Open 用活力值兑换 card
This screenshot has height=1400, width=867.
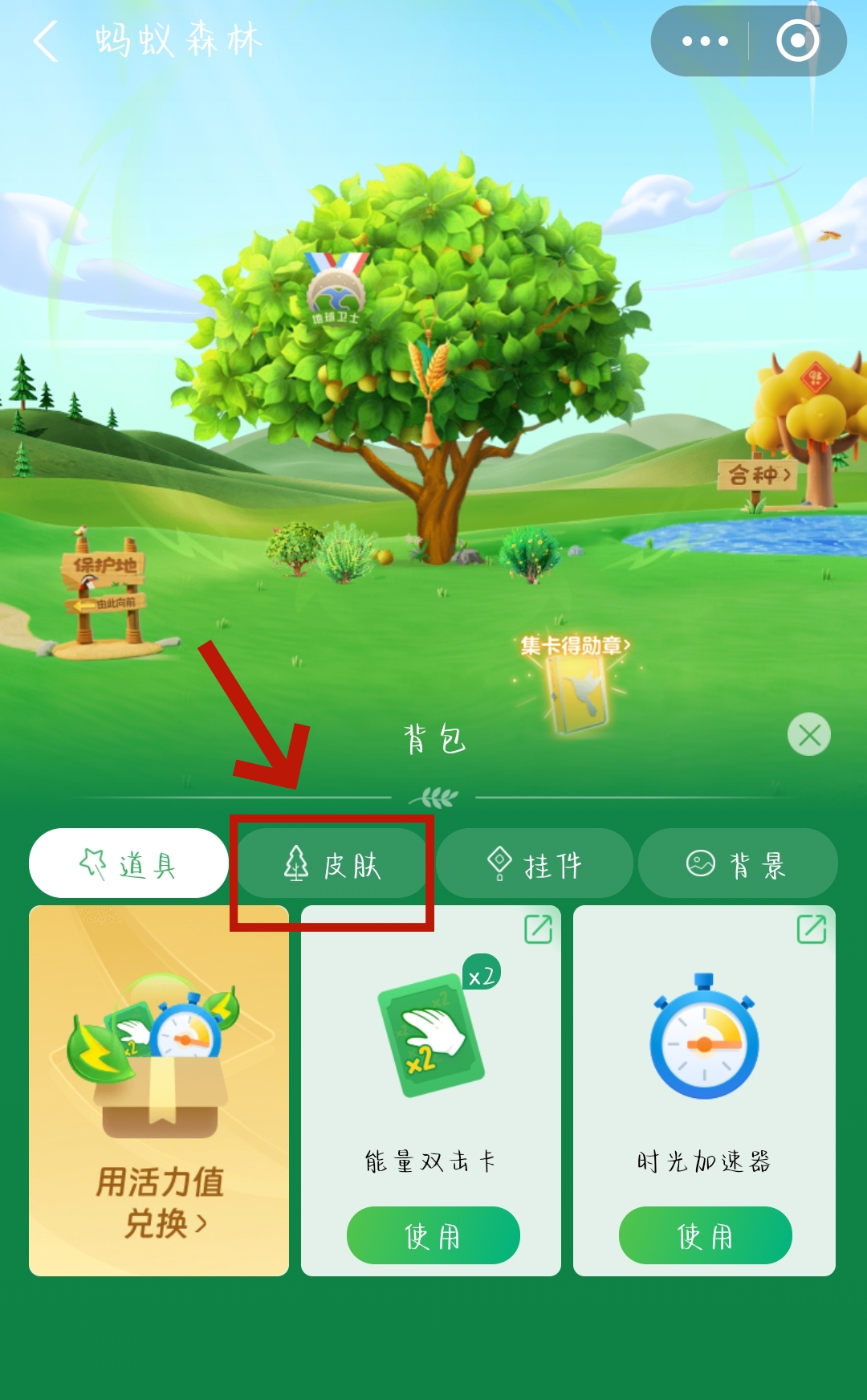point(159,1090)
